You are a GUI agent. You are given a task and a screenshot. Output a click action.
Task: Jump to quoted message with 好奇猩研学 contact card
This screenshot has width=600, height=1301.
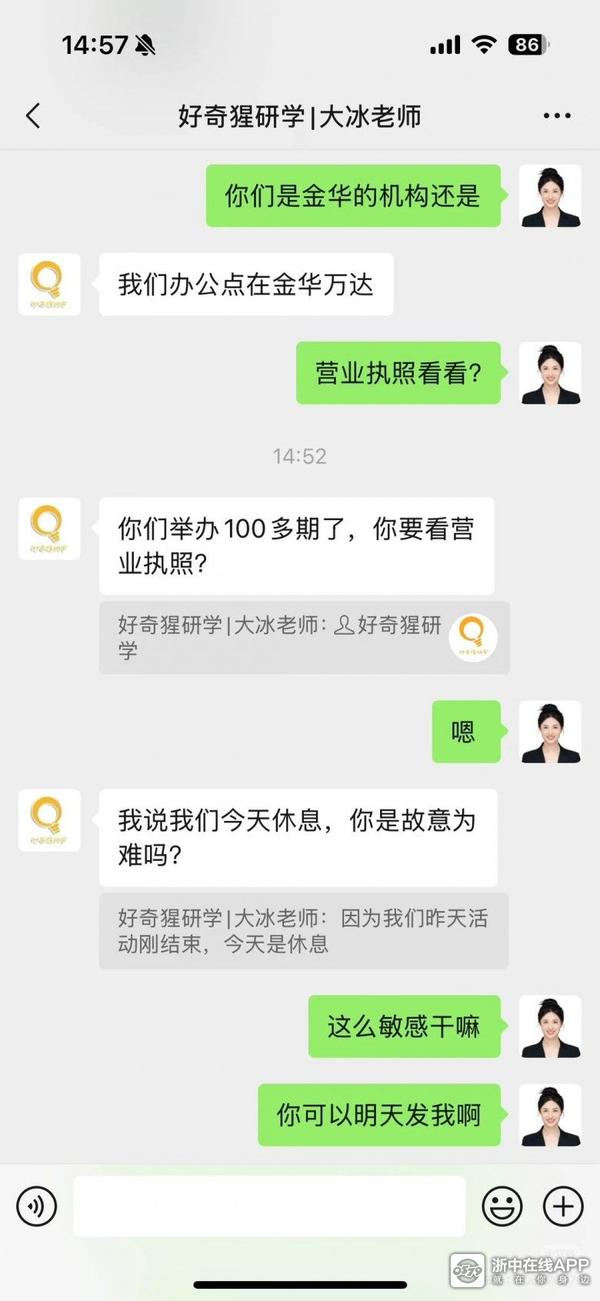(304, 637)
